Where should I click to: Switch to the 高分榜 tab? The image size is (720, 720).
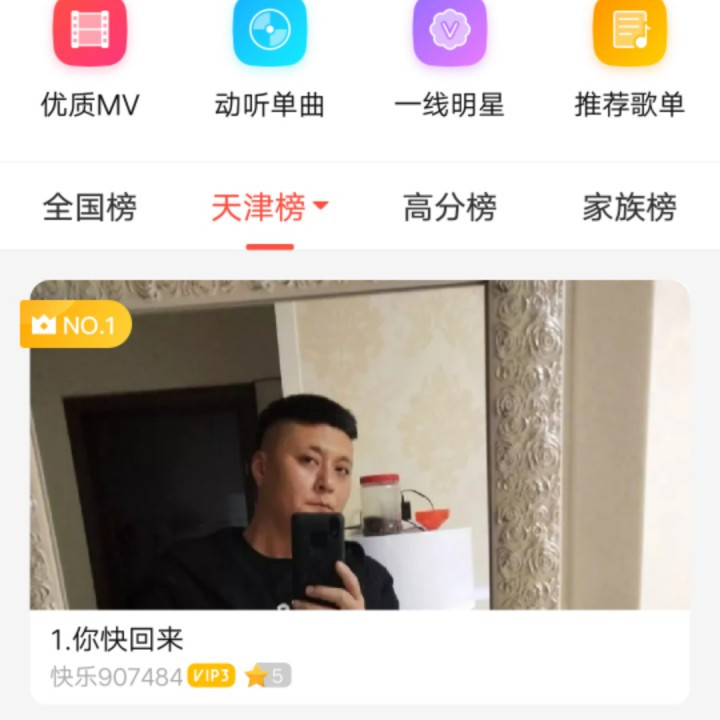pyautogui.click(x=449, y=208)
